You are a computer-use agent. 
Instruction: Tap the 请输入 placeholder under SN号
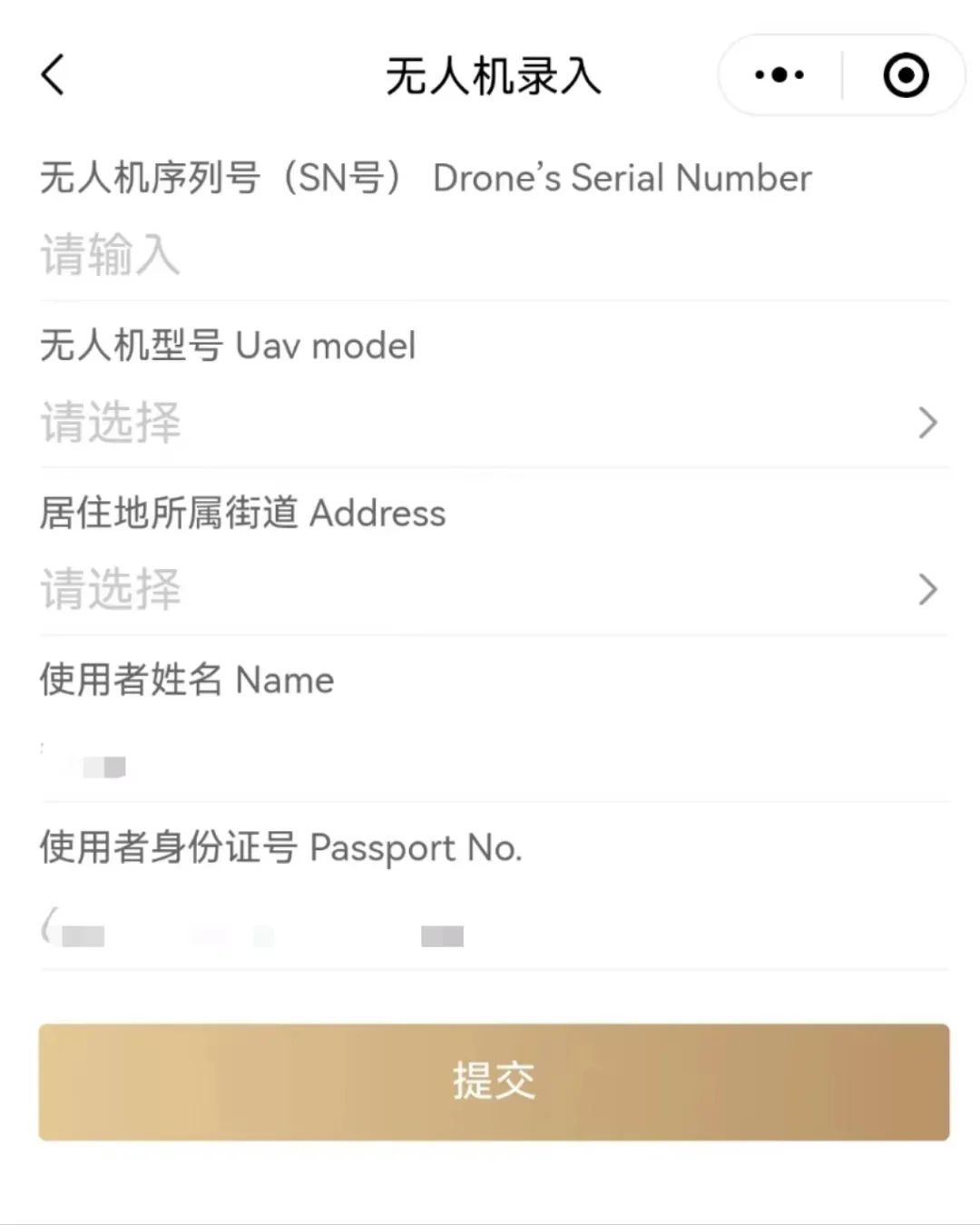click(109, 255)
